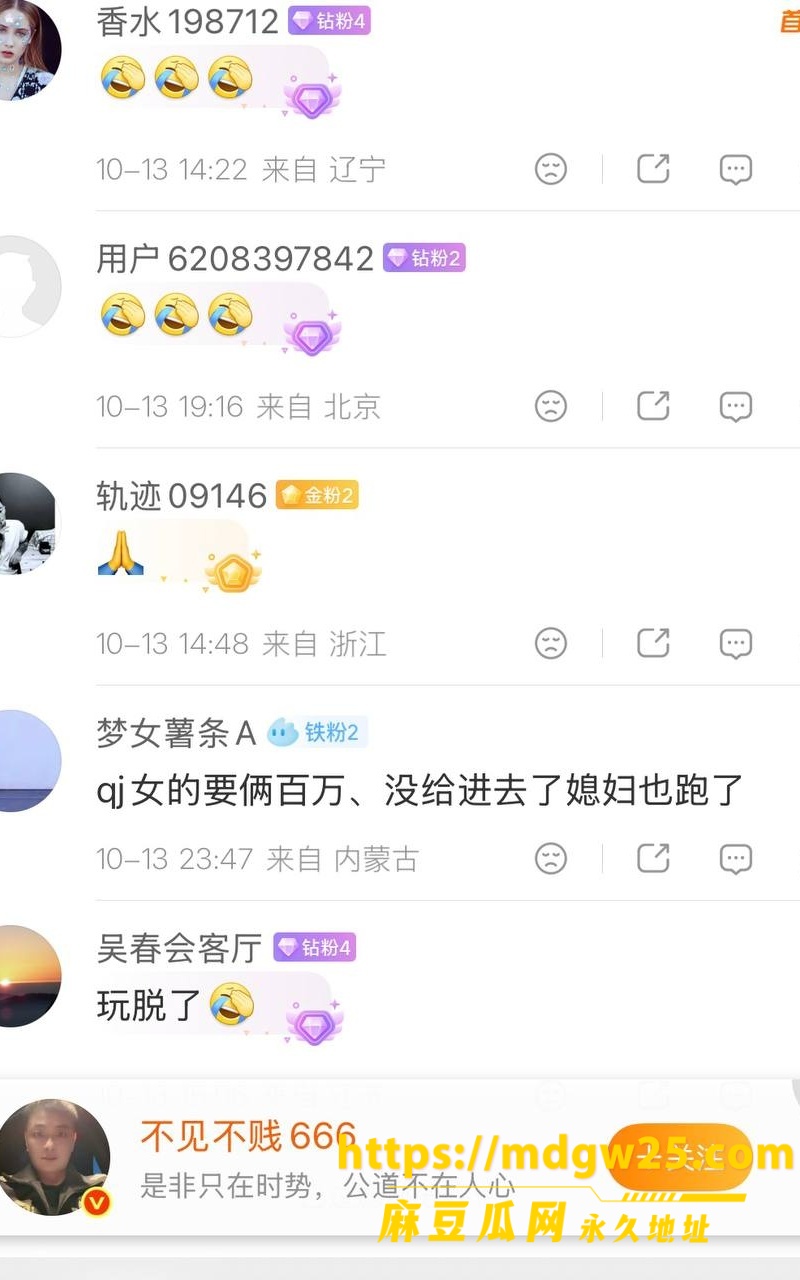Dislike the comment by 梦女薯条A
The height and width of the screenshot is (1280, 800).
[551, 858]
